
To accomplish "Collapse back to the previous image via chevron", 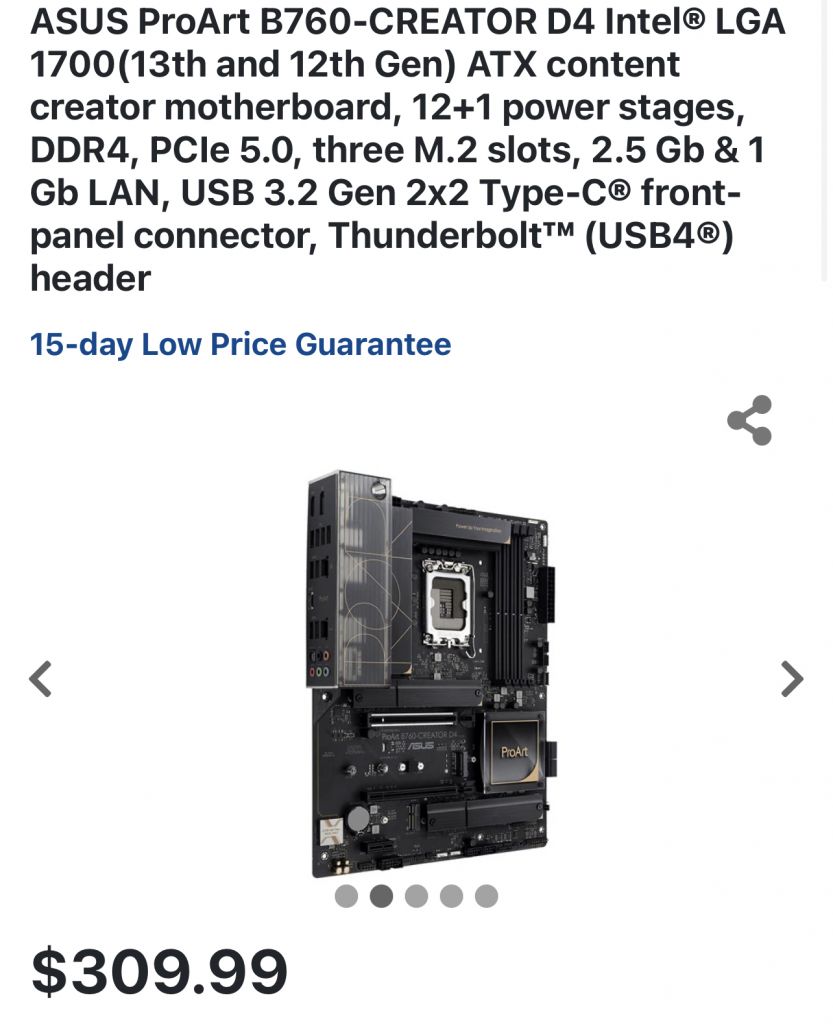I will coord(40,678).
